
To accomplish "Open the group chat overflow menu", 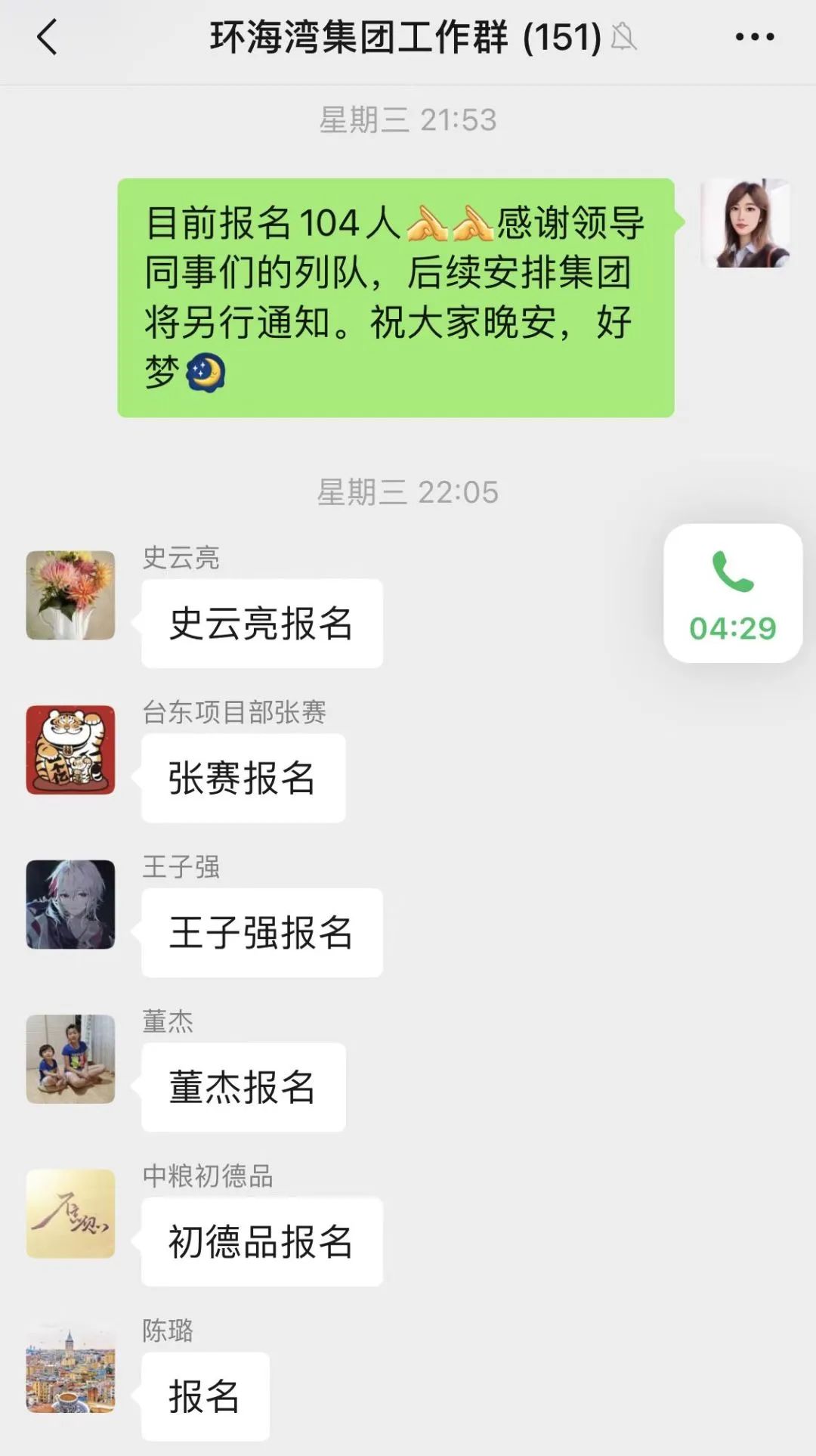I will coord(754,37).
